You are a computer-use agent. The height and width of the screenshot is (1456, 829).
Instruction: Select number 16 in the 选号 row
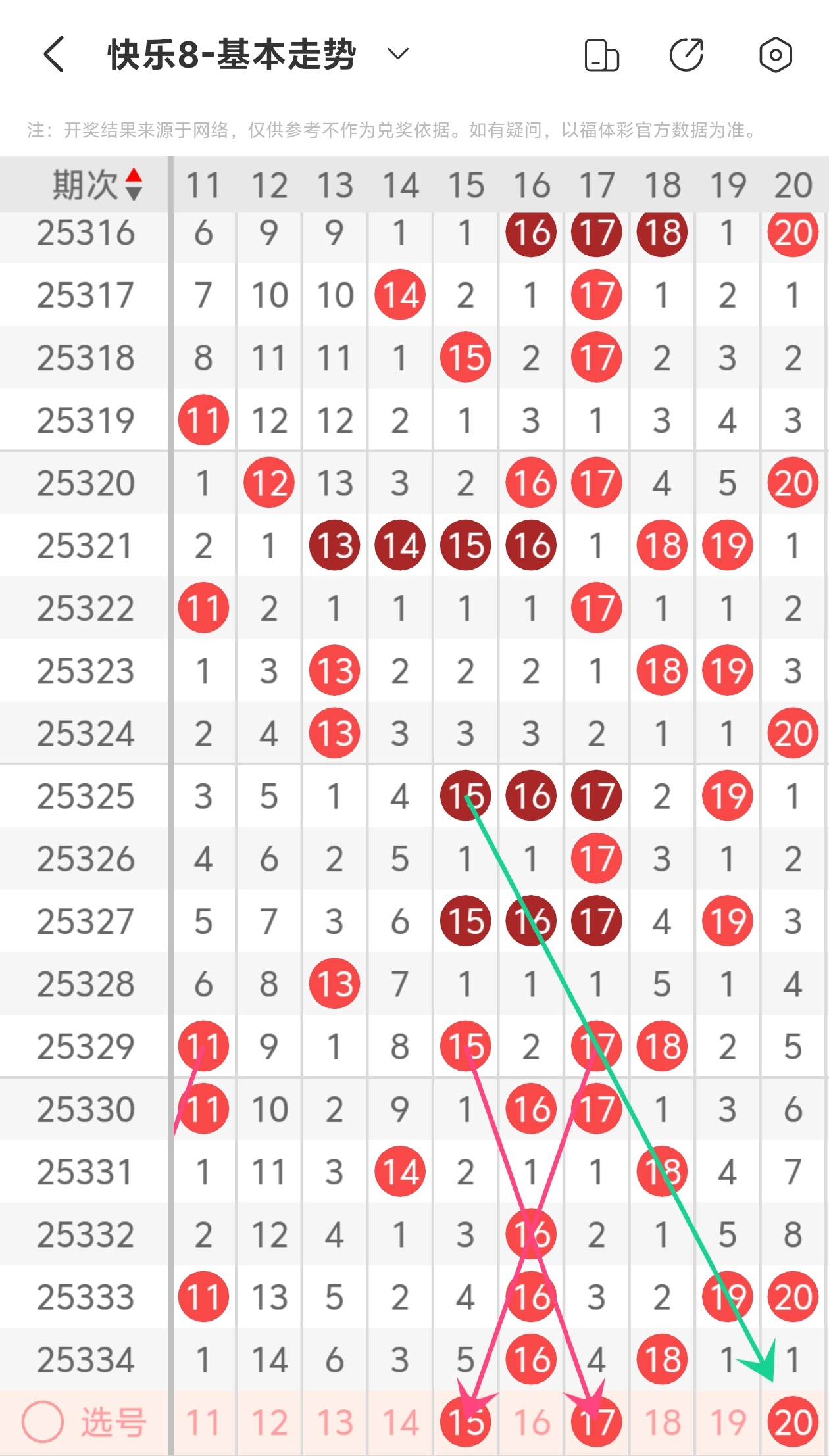(531, 1422)
